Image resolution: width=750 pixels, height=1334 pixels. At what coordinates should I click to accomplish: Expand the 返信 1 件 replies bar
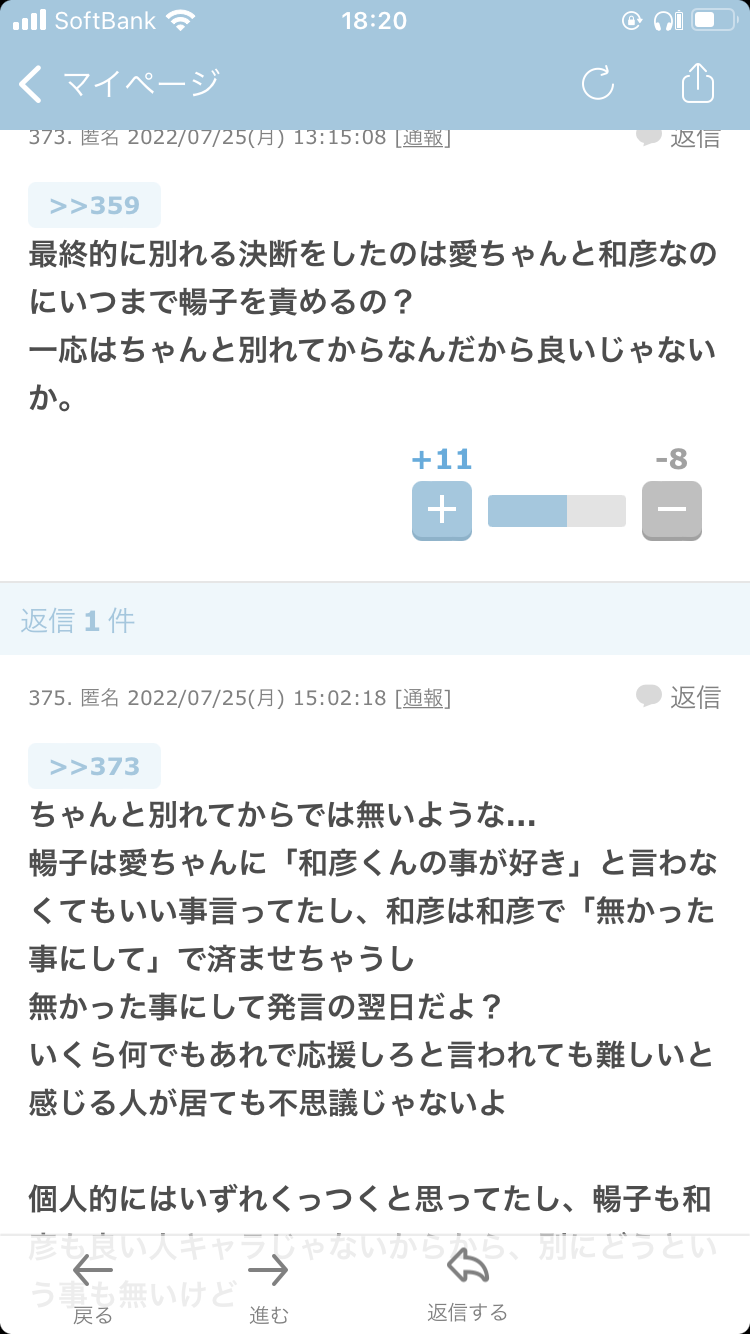click(77, 621)
